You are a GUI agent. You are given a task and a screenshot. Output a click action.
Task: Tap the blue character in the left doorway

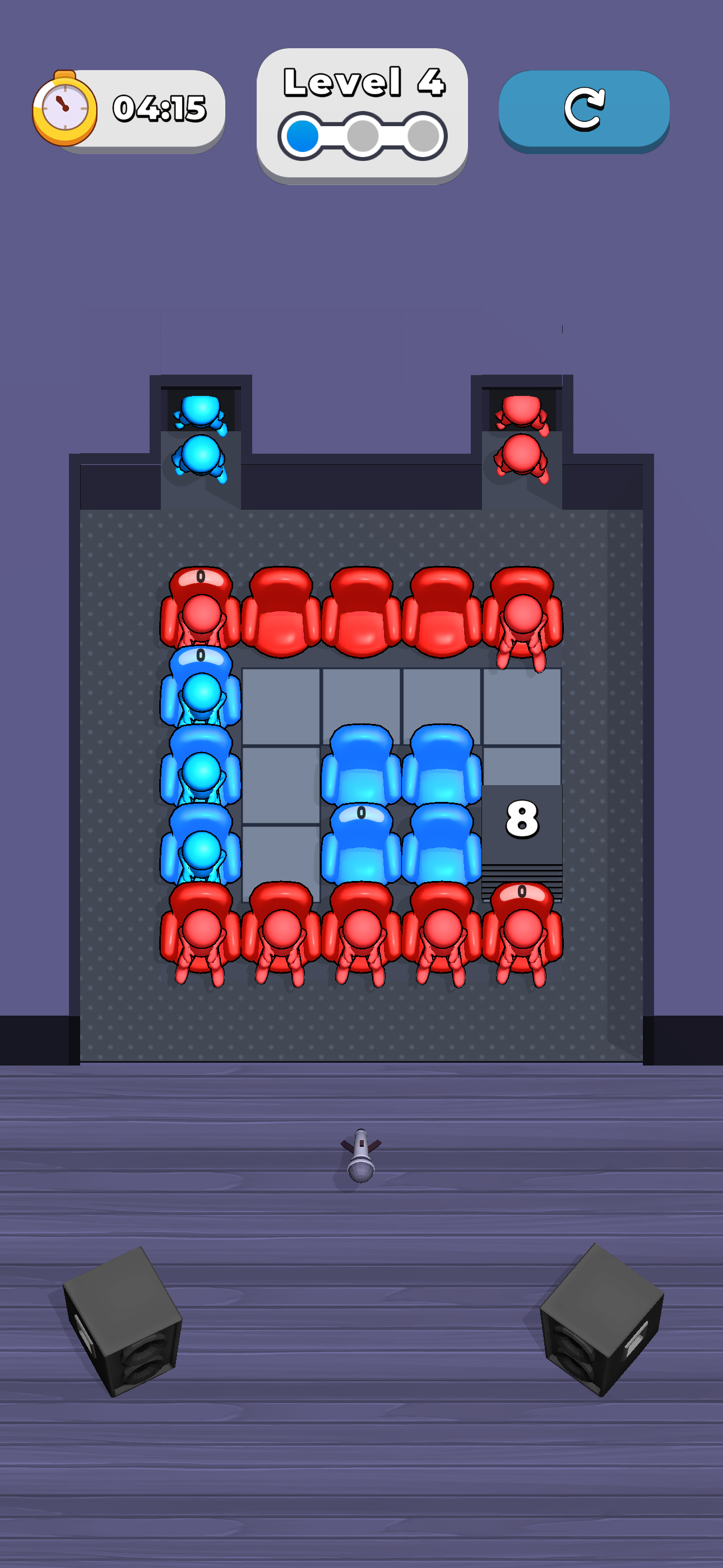[200, 457]
